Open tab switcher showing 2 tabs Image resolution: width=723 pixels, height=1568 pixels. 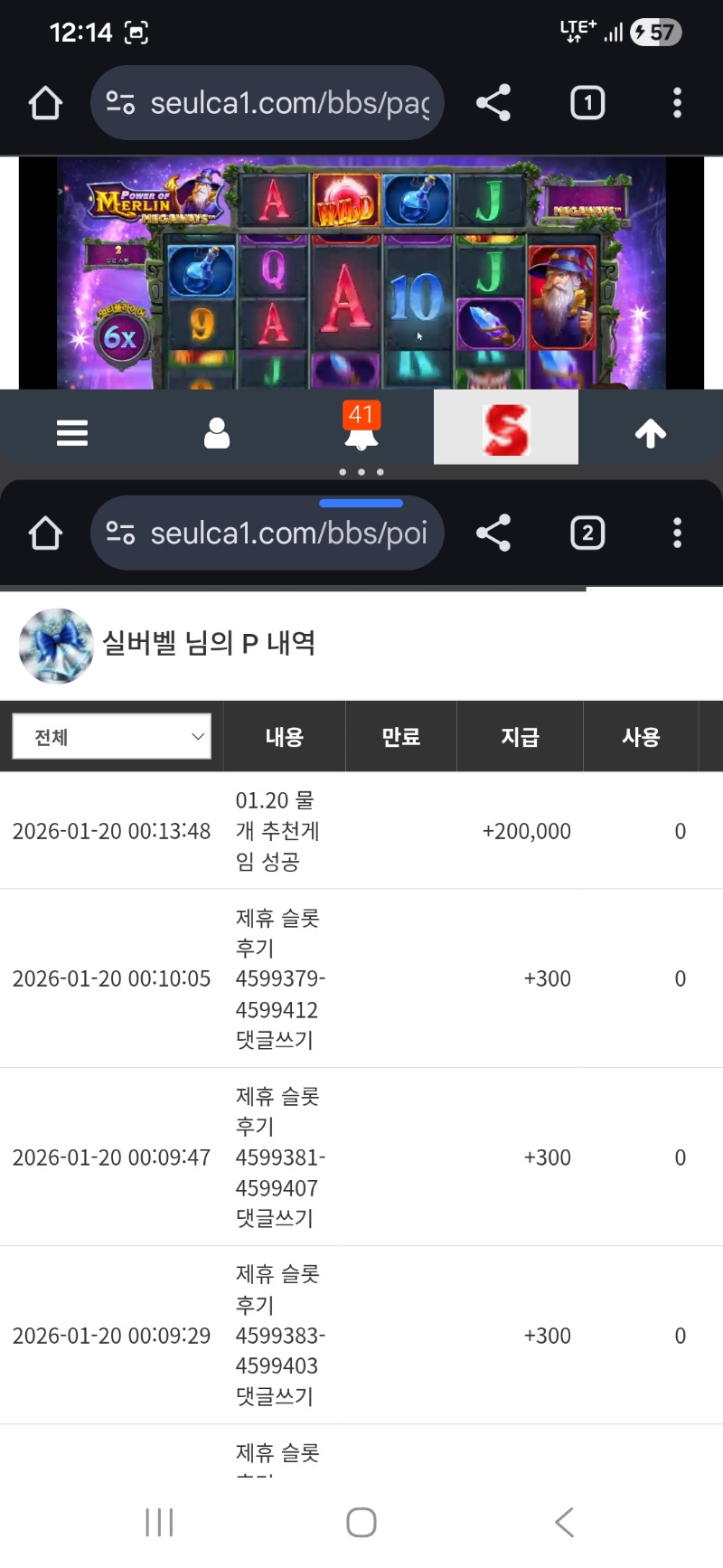tap(587, 534)
